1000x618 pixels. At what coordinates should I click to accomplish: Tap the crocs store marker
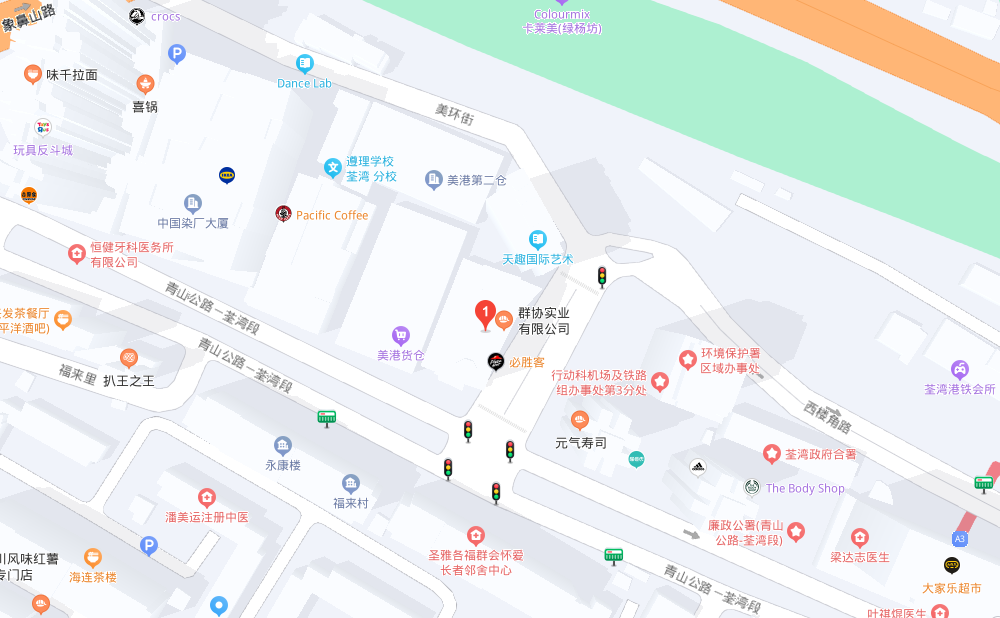[x=137, y=16]
